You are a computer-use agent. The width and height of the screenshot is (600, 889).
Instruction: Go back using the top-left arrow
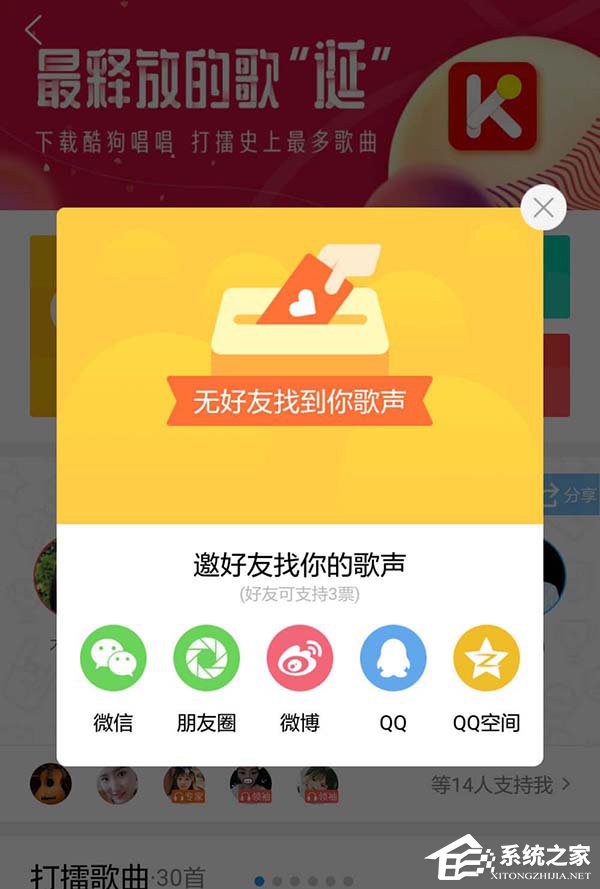coord(35,31)
